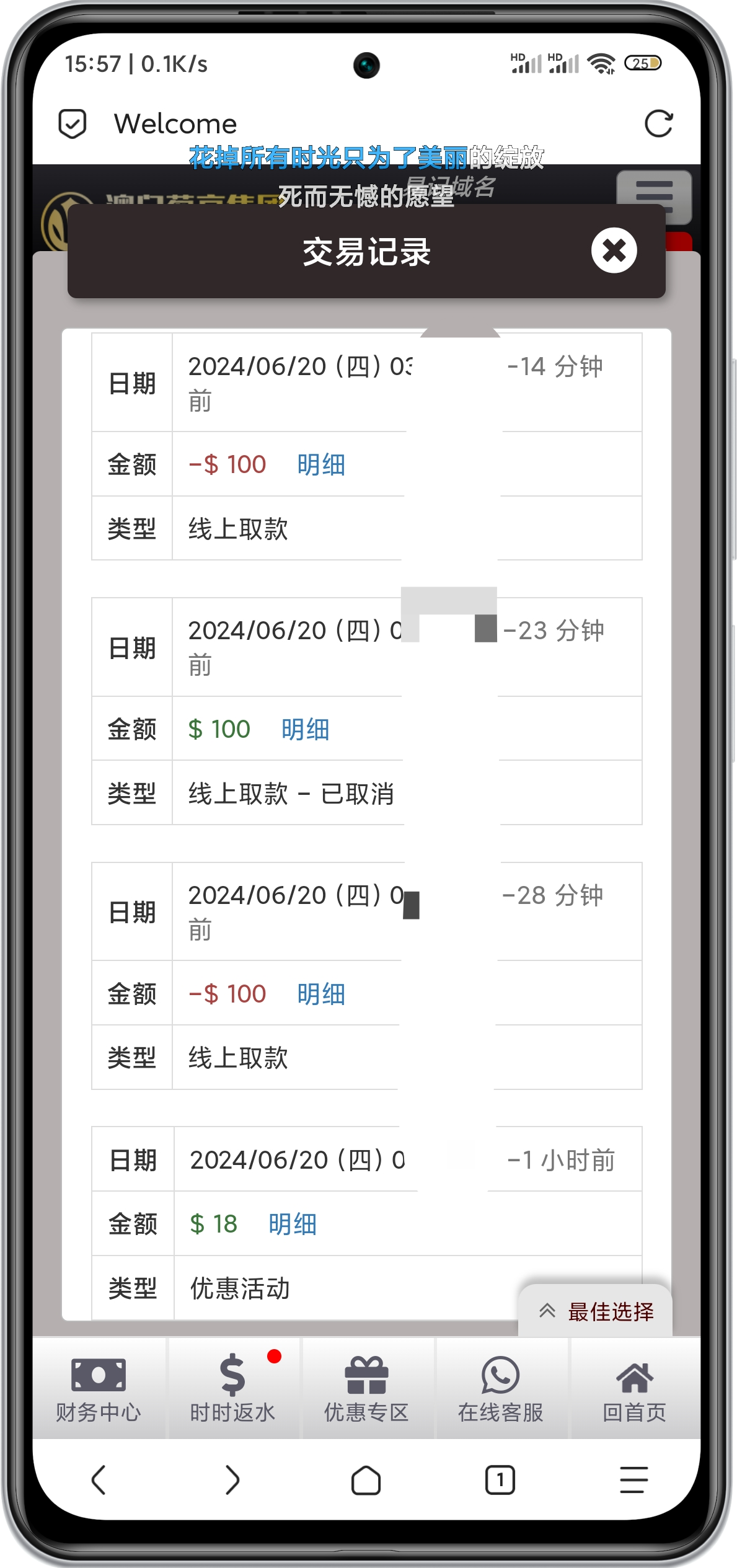Open the browser tabs switcher
Screen dimensions: 737x1568
[500, 1481]
